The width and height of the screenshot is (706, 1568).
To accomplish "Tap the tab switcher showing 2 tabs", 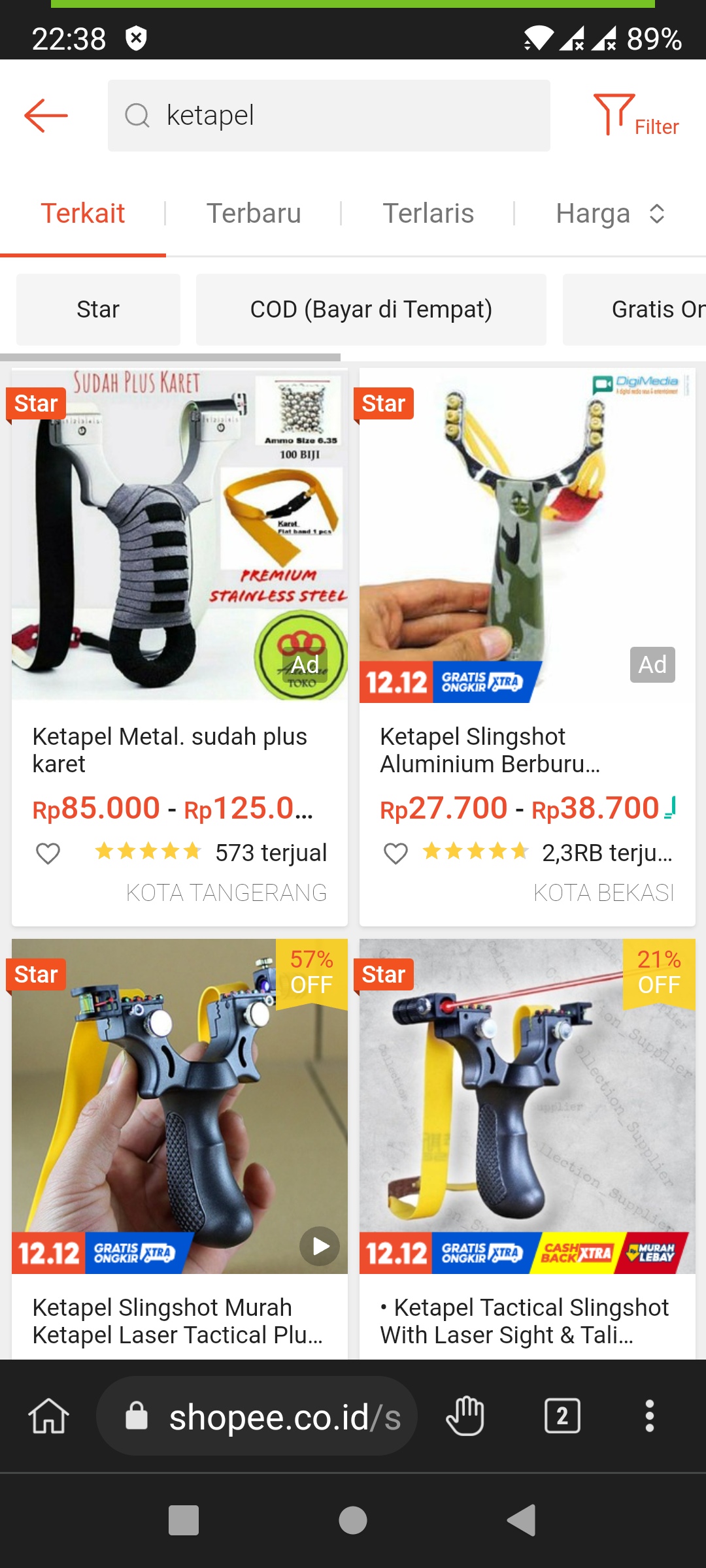I will (562, 1416).
